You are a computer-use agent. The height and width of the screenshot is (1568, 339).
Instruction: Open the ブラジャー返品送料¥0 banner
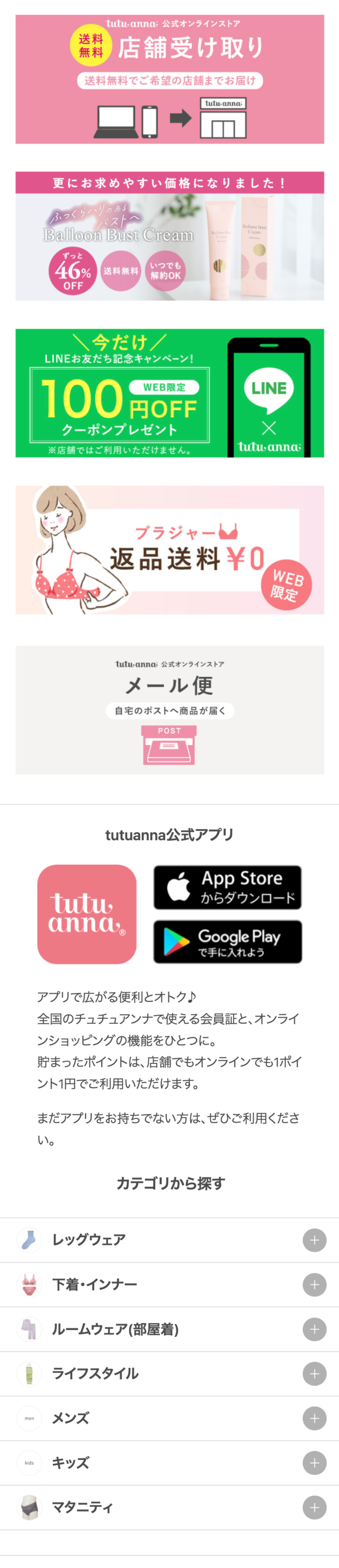coord(169,550)
